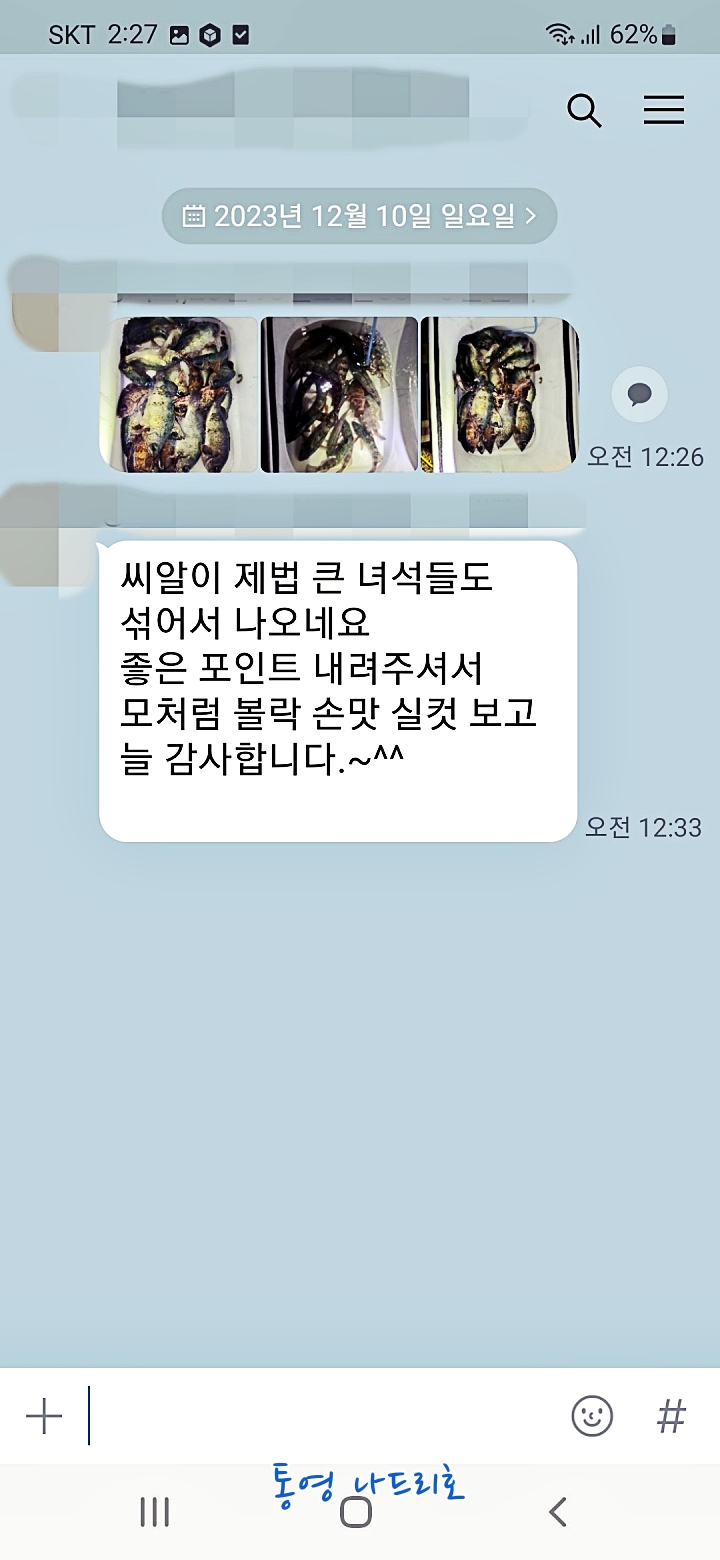Open the middle fish photo
This screenshot has height=1560, width=720.
pyautogui.click(x=339, y=394)
